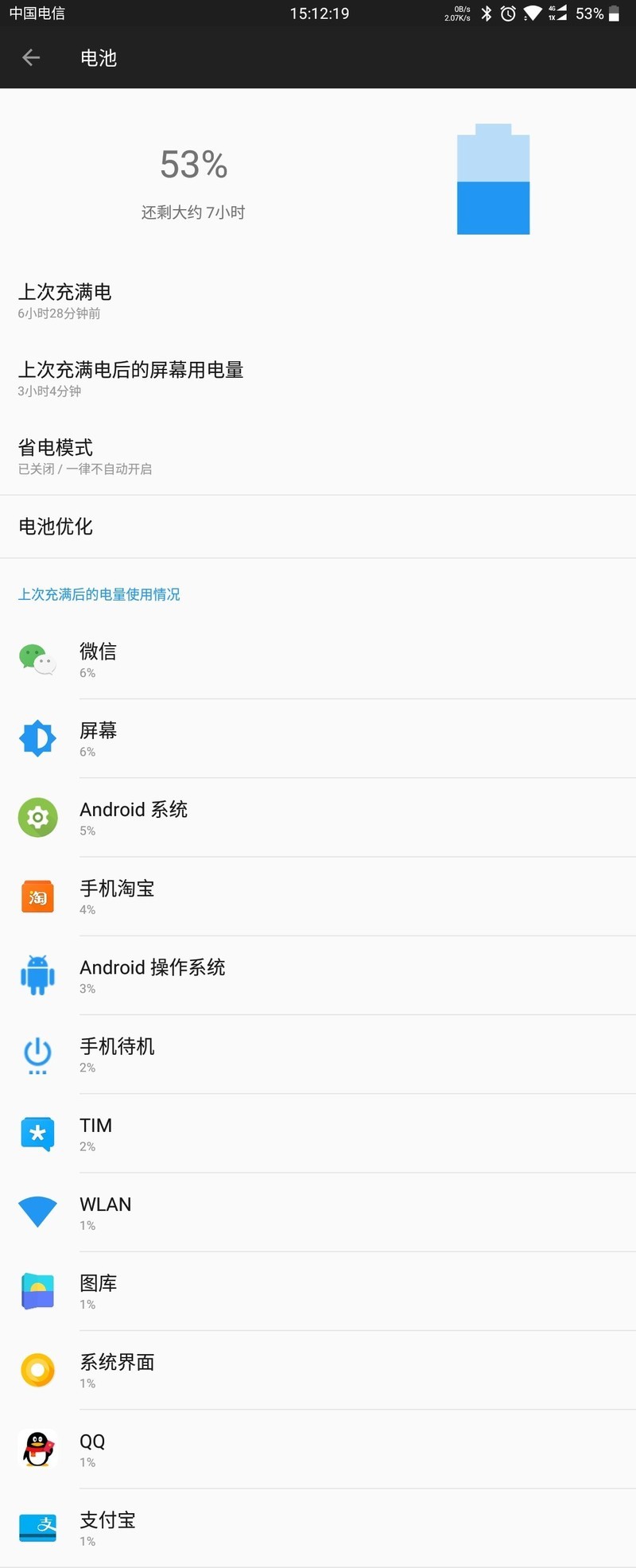Go back using the arrow at top left
Screen dimensions: 636x1568
tap(32, 57)
